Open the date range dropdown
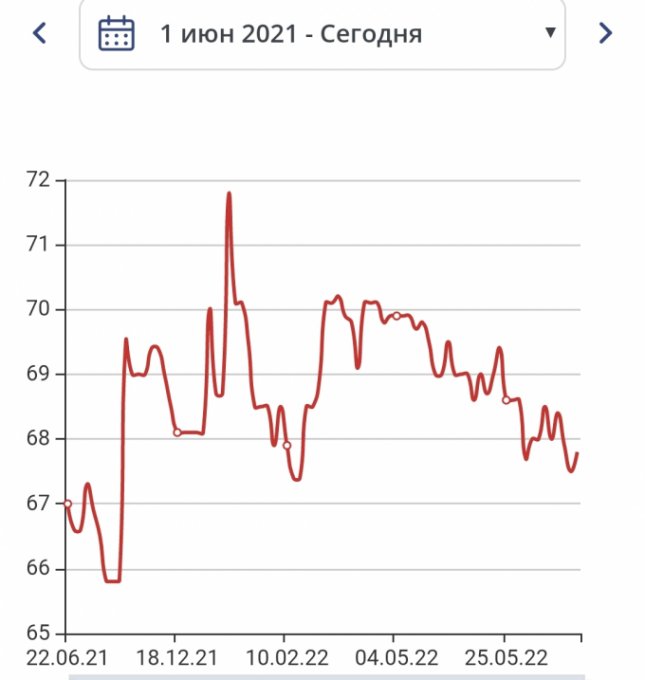The width and height of the screenshot is (645, 680). click(x=322, y=33)
